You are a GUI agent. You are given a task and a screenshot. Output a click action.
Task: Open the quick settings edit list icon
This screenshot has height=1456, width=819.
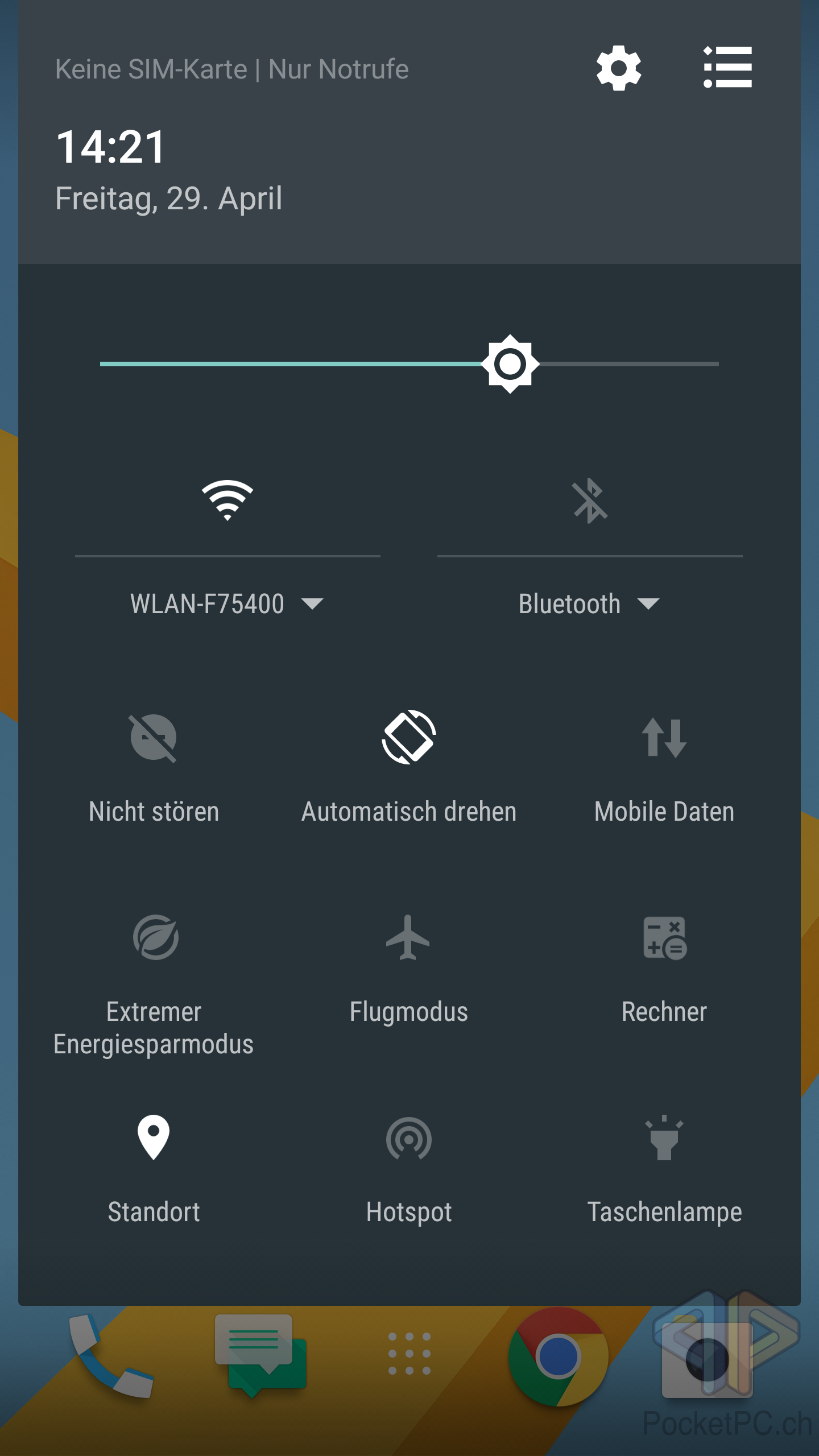click(x=727, y=68)
